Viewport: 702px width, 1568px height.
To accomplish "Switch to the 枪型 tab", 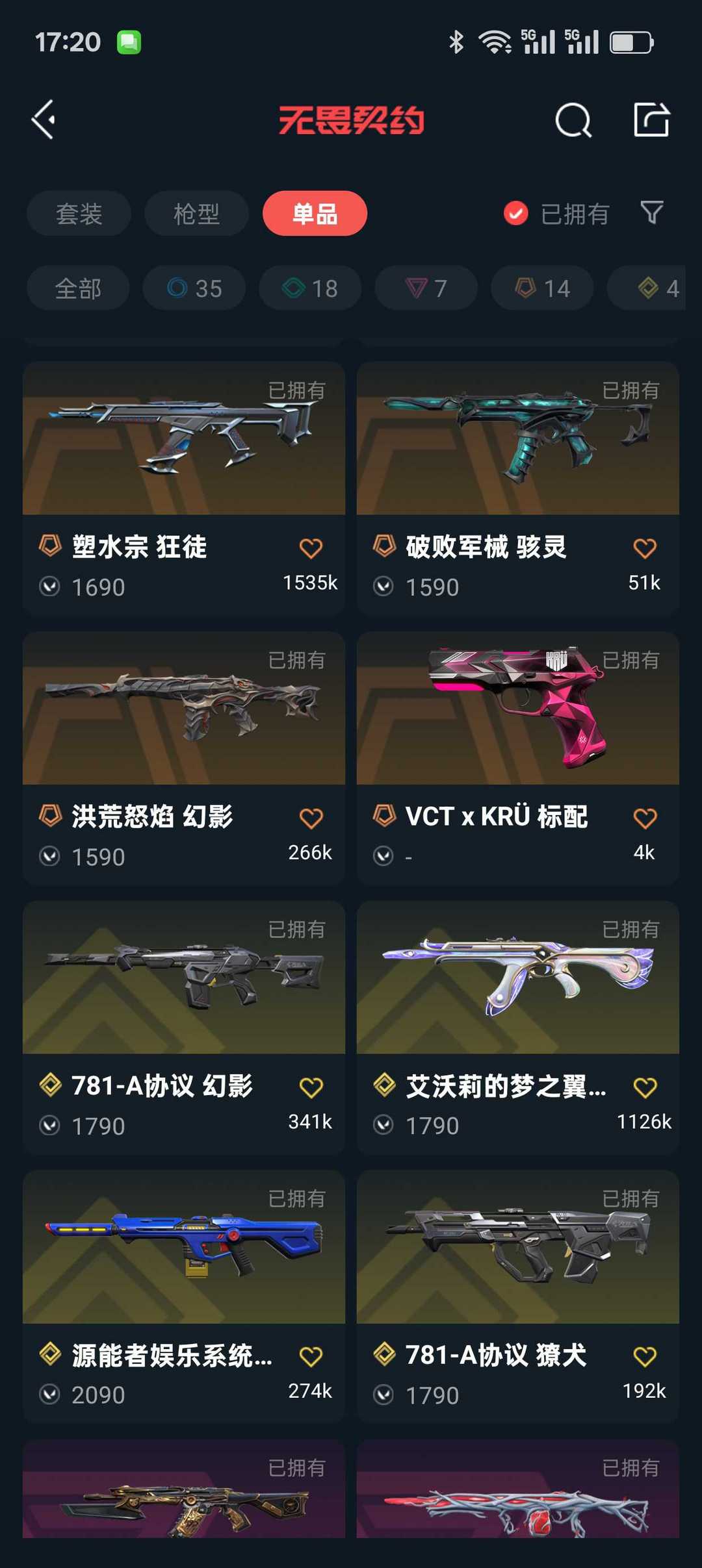I will point(196,213).
